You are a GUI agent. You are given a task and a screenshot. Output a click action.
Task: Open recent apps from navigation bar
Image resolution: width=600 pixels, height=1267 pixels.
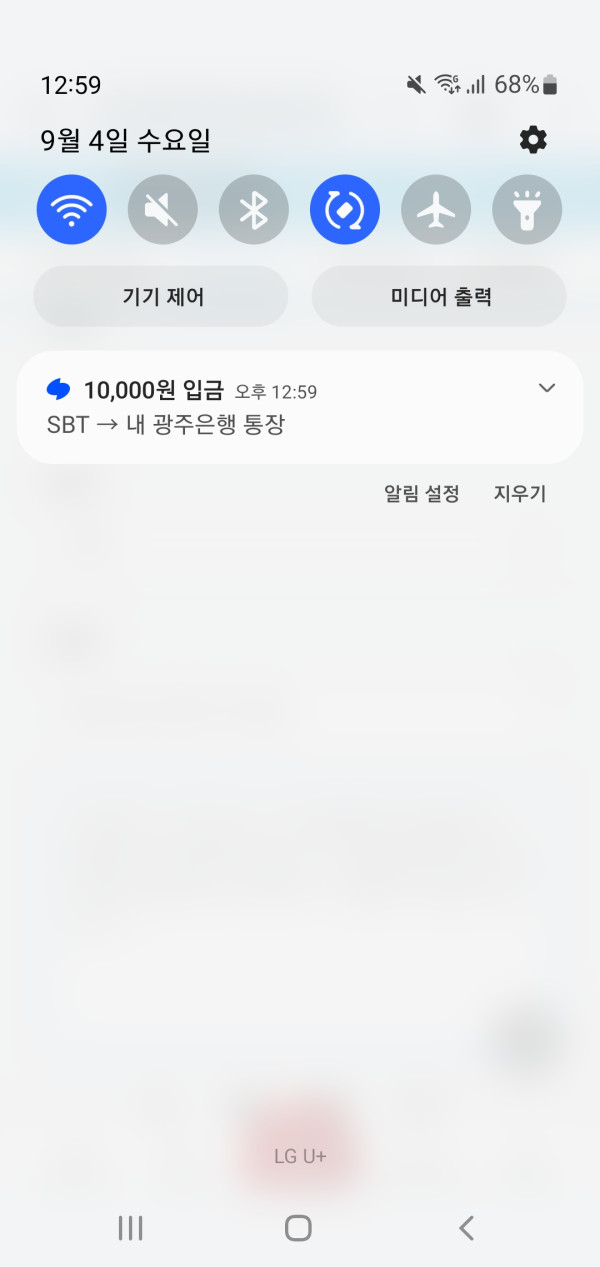[131, 1228]
